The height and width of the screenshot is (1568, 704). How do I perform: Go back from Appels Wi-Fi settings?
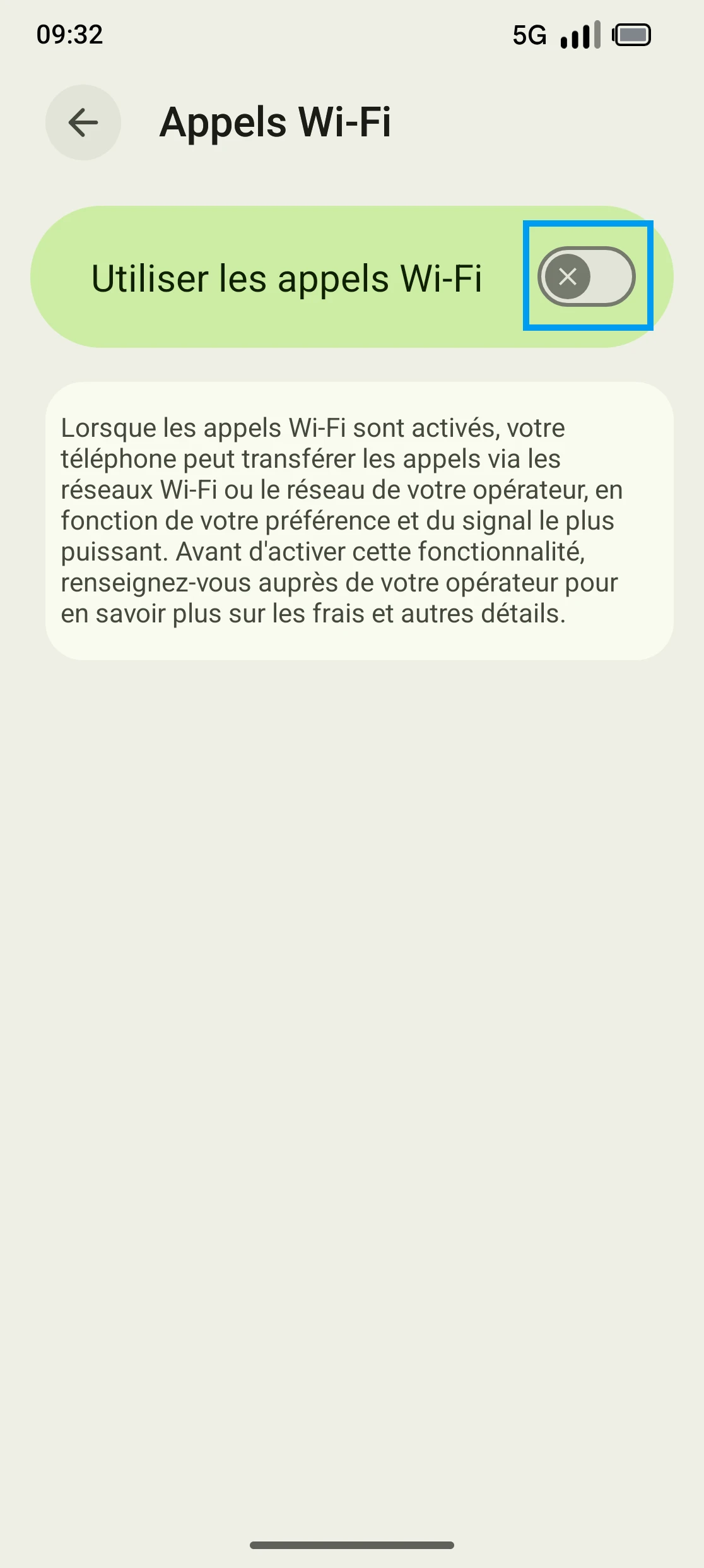tap(83, 122)
